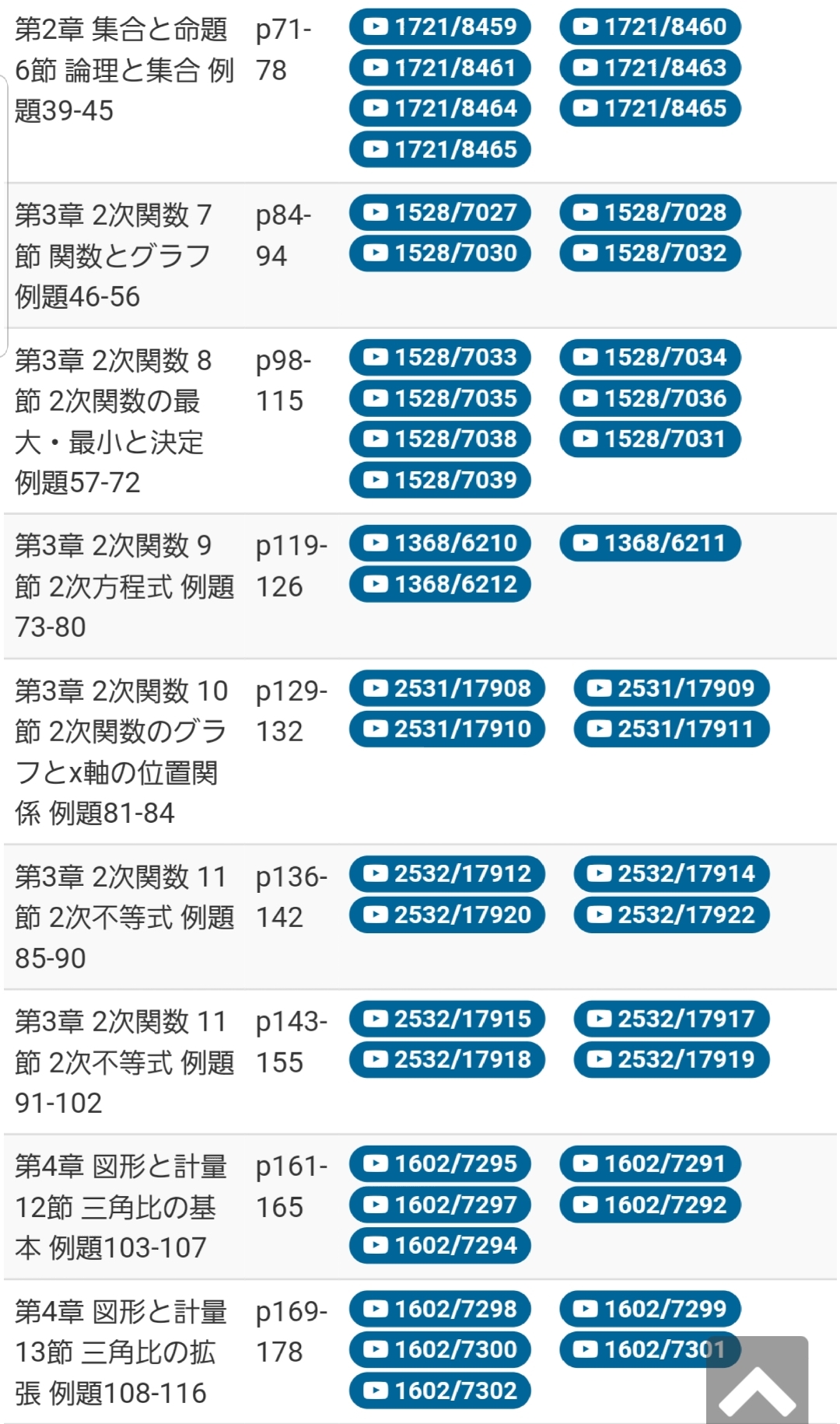Play video 1368/6211
Image resolution: width=840 pixels, height=1424 pixels.
click(650, 543)
